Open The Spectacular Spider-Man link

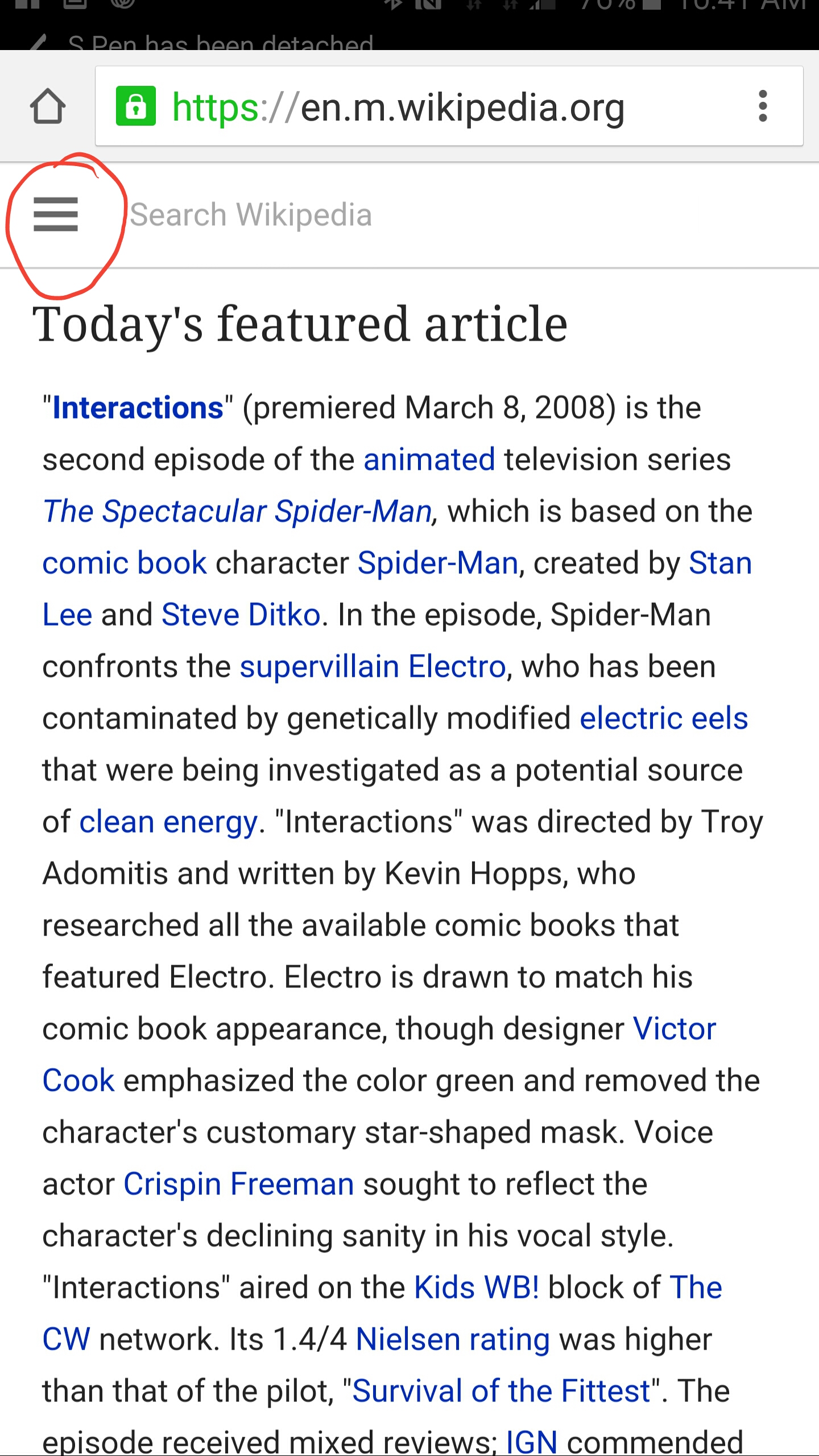coord(238,511)
